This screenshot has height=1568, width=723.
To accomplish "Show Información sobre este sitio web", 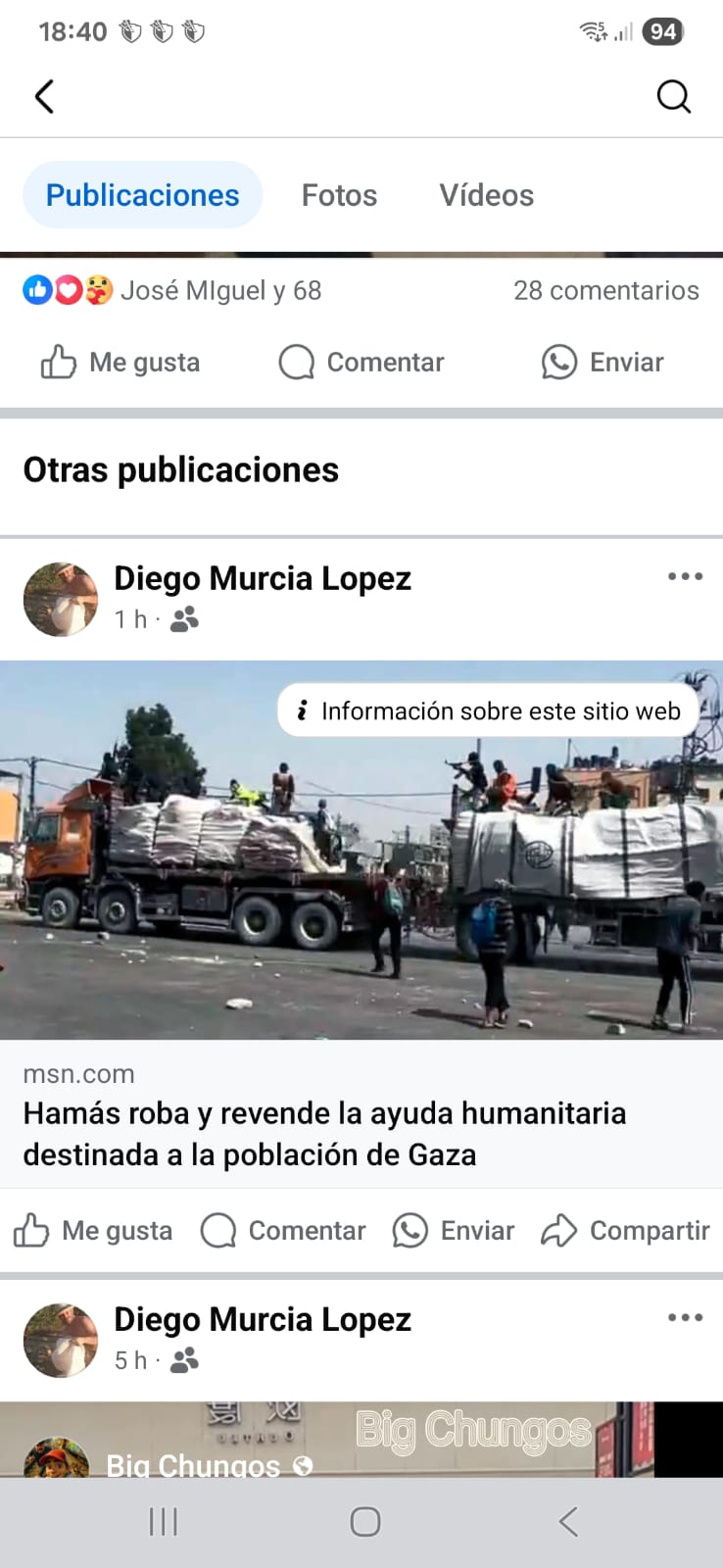I will click(488, 710).
